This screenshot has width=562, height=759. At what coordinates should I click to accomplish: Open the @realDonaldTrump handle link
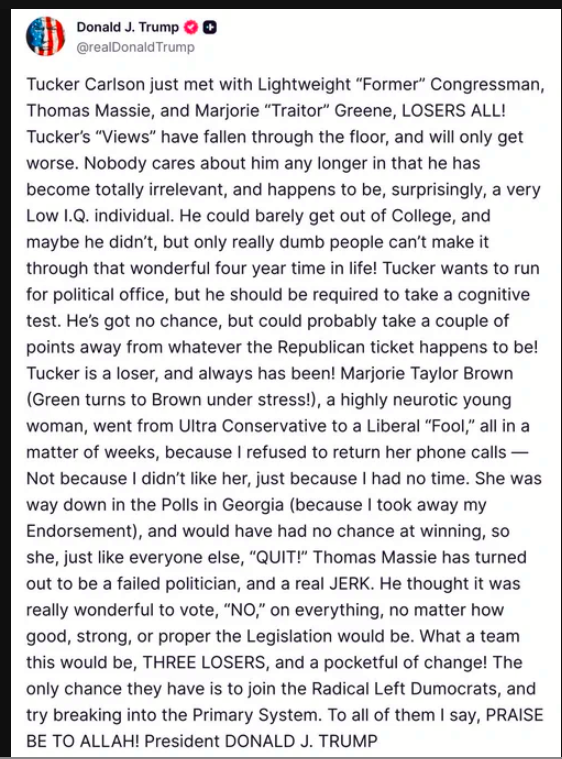(136, 47)
